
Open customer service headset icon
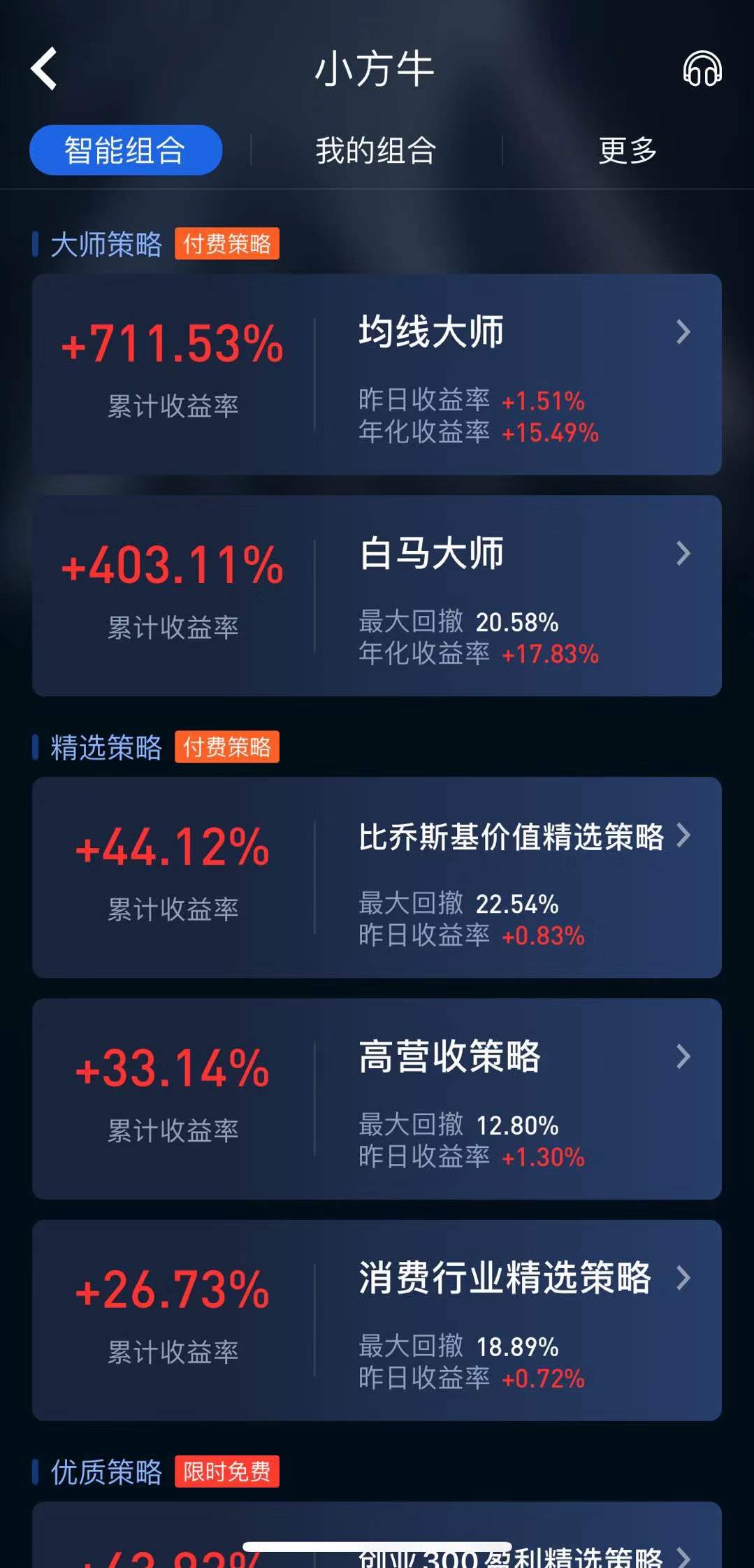(x=702, y=69)
